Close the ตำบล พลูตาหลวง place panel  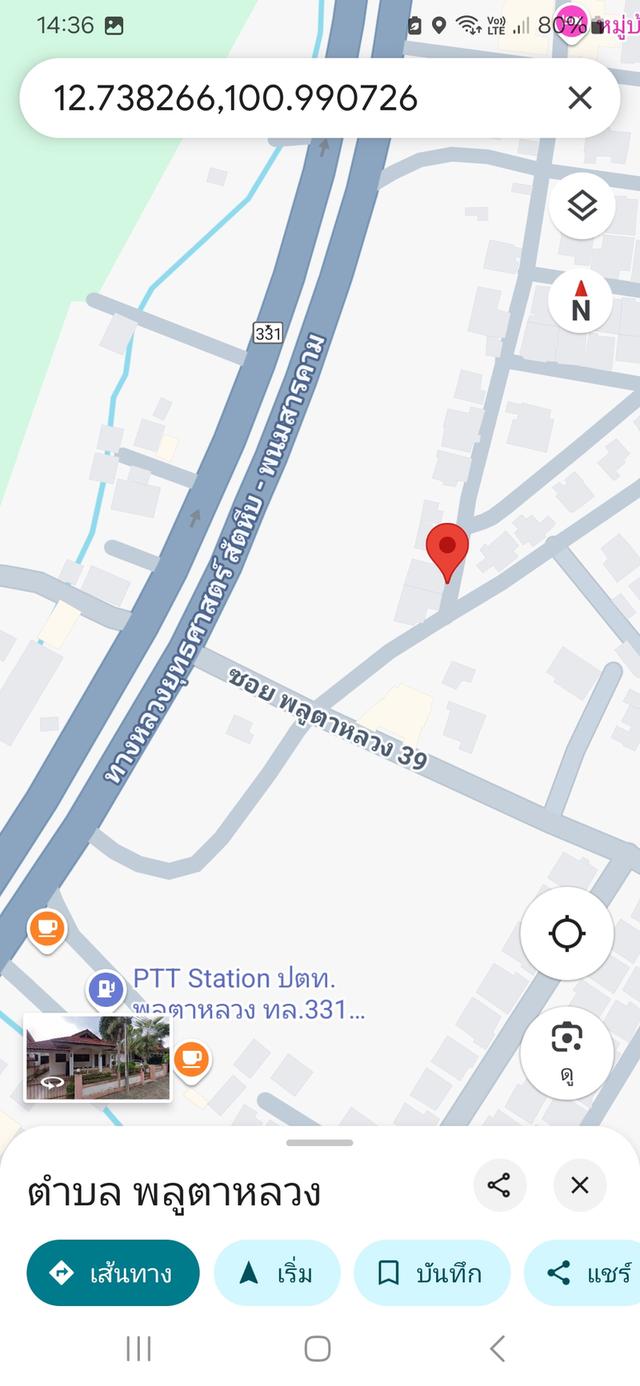coord(580,1186)
